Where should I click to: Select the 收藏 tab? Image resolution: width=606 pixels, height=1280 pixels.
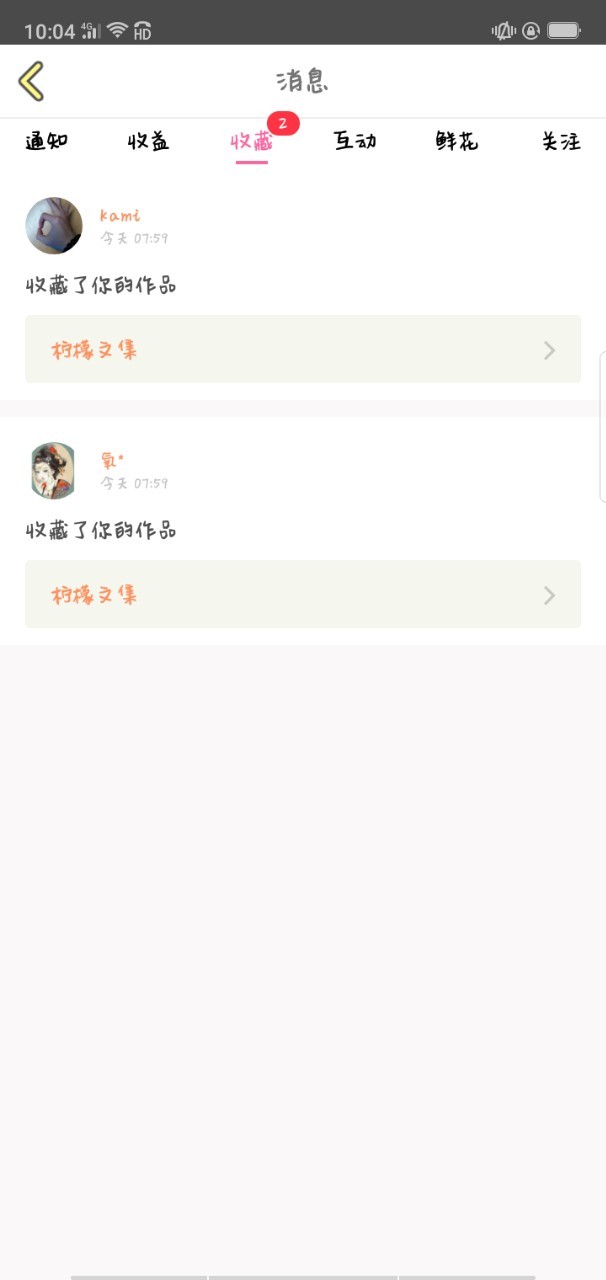(252, 142)
